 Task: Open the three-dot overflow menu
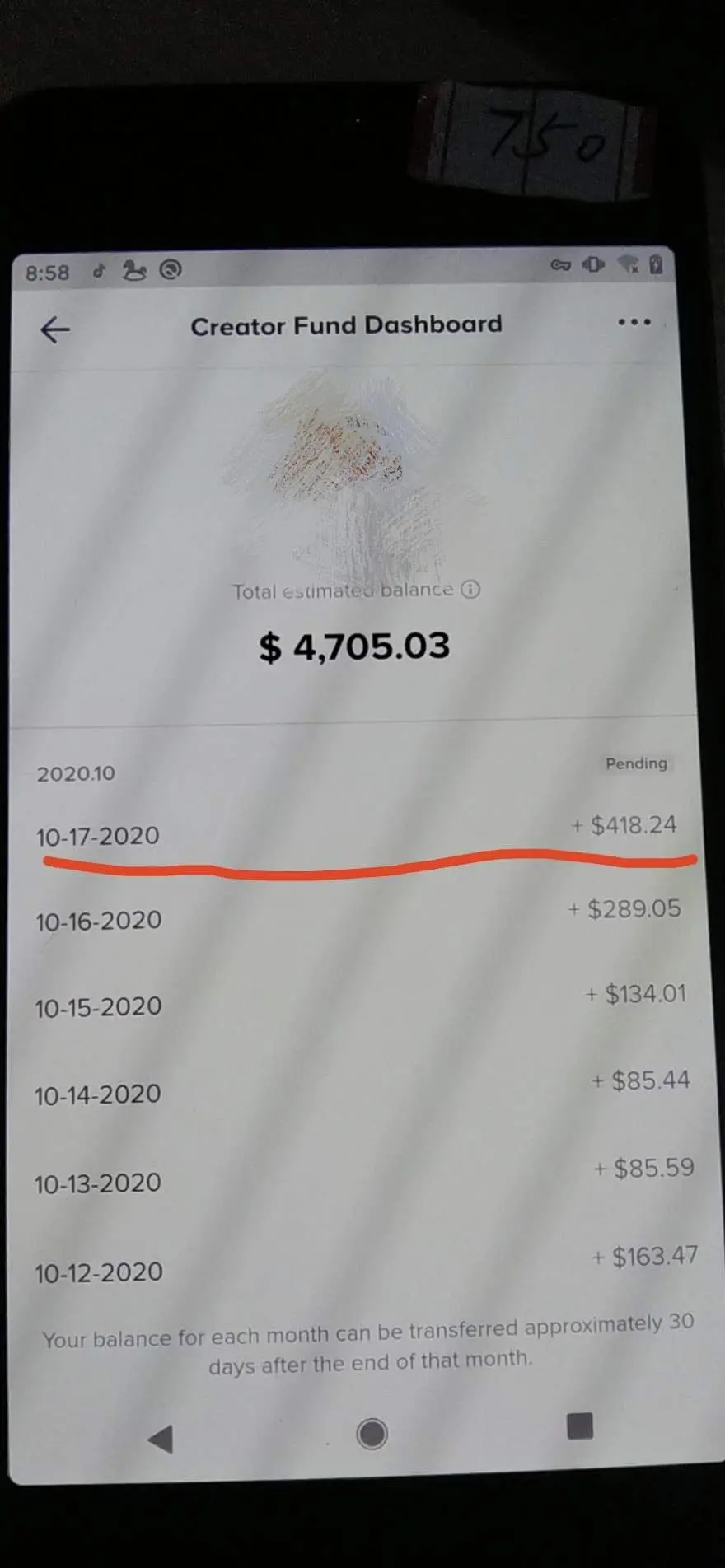[634, 322]
